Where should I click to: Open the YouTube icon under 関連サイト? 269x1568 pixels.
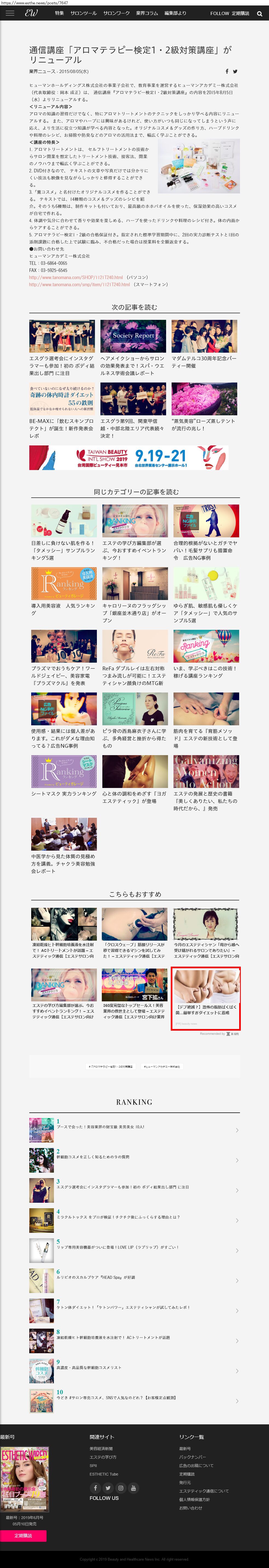point(134,1488)
